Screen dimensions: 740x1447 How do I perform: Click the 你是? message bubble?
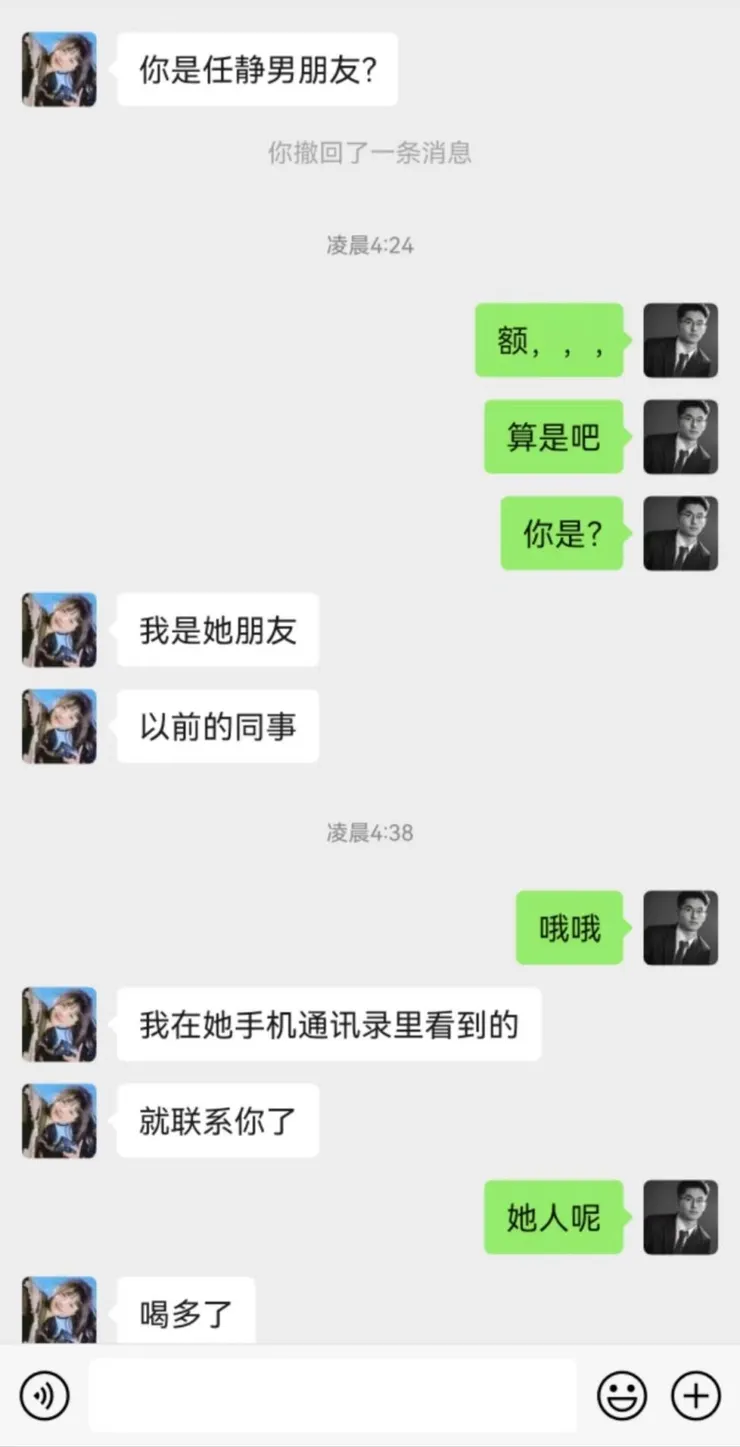click(x=561, y=534)
